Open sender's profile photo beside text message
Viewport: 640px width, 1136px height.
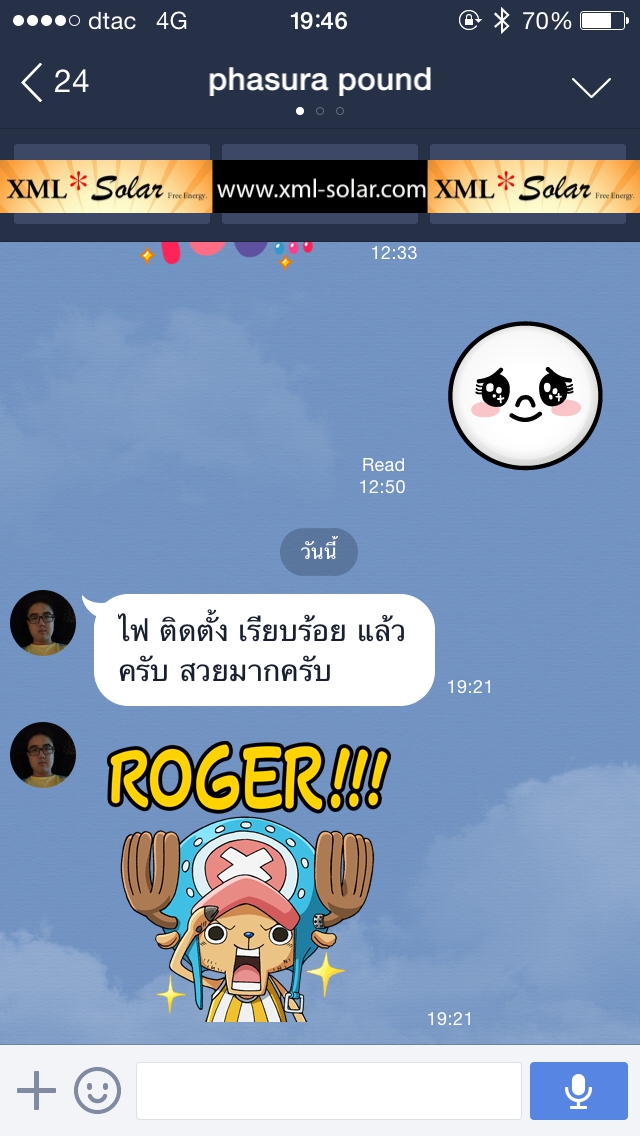pos(43,623)
